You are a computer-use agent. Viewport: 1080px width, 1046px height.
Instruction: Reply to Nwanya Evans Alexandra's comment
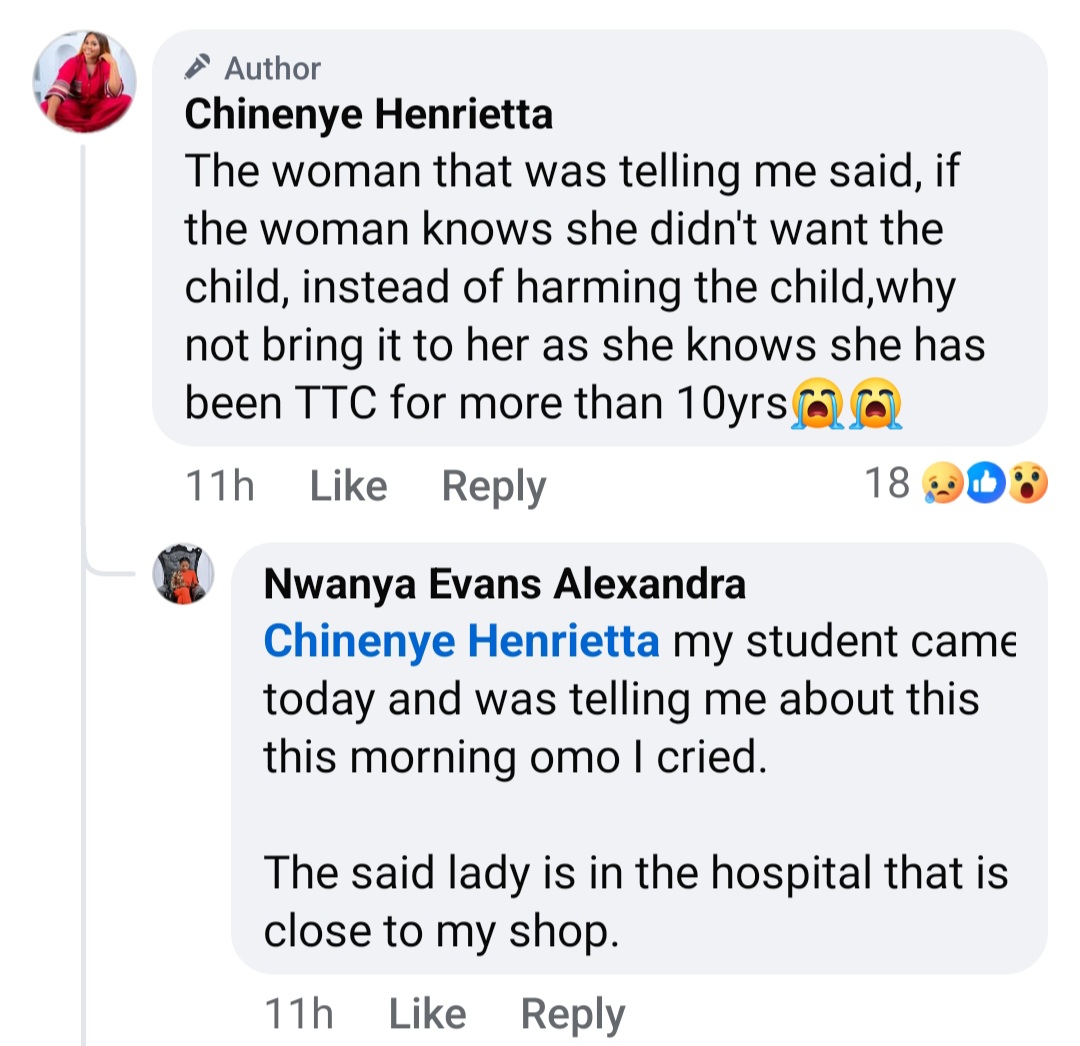[573, 1015]
